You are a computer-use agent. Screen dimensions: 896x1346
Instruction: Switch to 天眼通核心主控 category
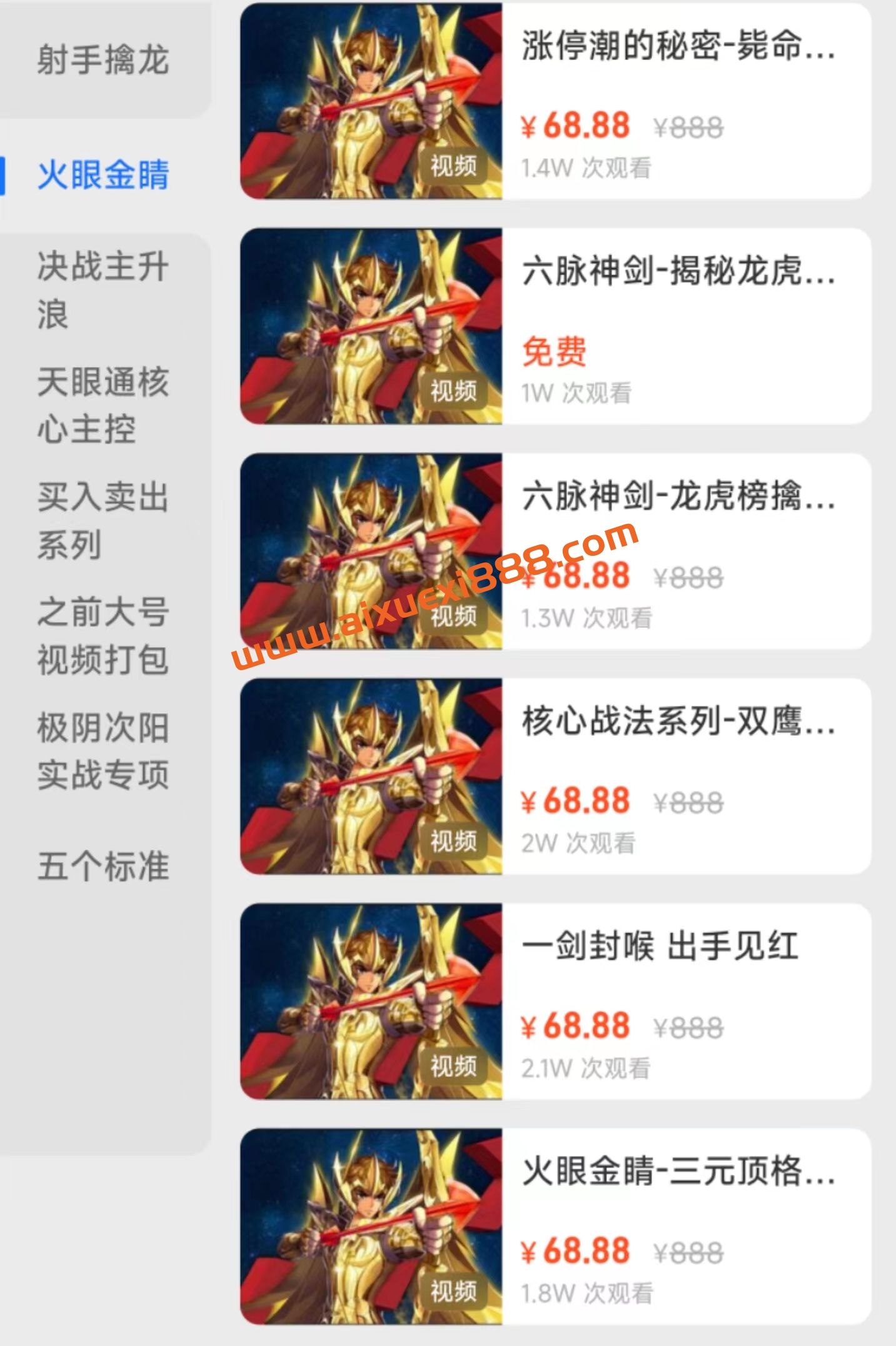[x=103, y=404]
